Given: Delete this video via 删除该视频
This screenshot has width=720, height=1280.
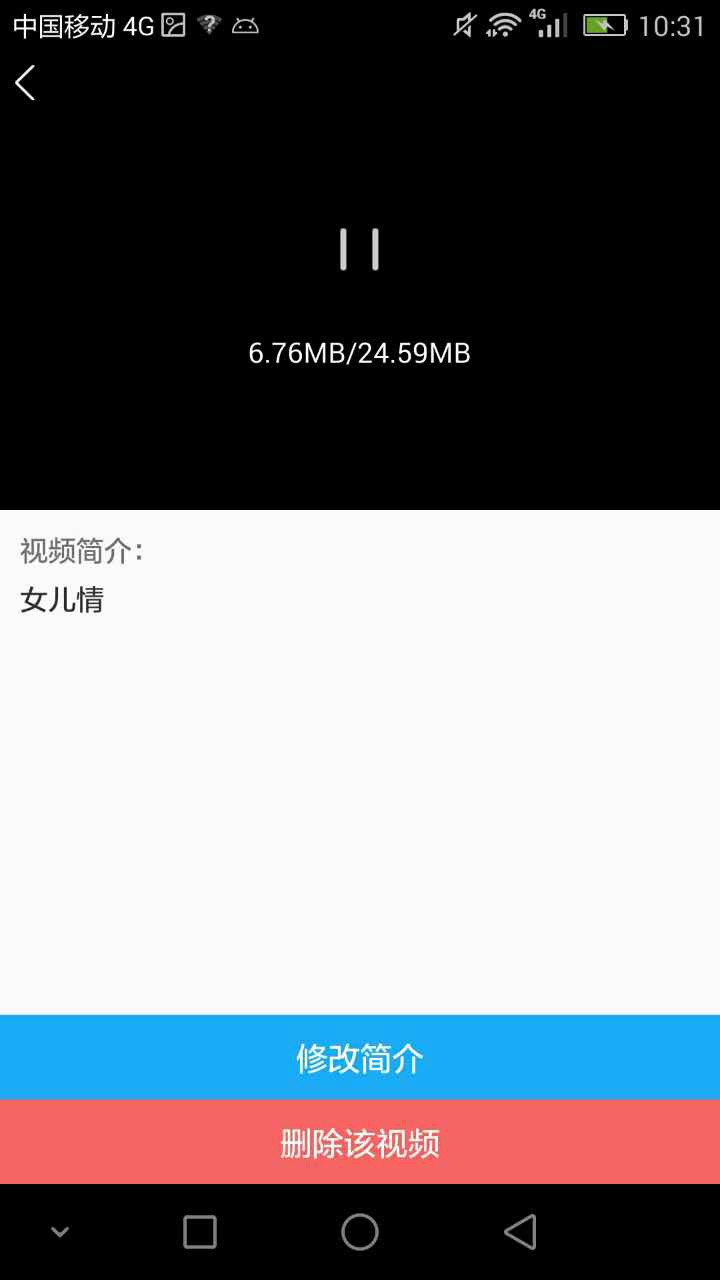Looking at the screenshot, I should 360,1143.
